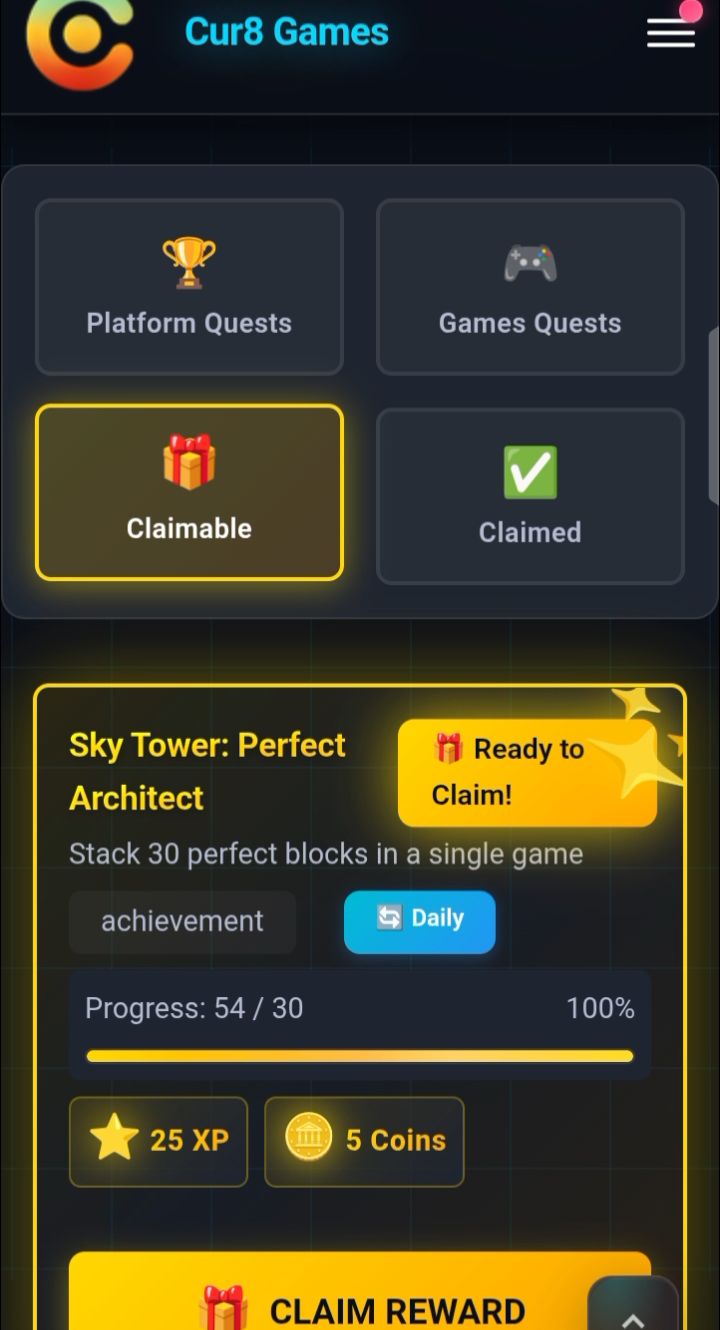Select the Claimable tab
The height and width of the screenshot is (1330, 720).
click(189, 492)
